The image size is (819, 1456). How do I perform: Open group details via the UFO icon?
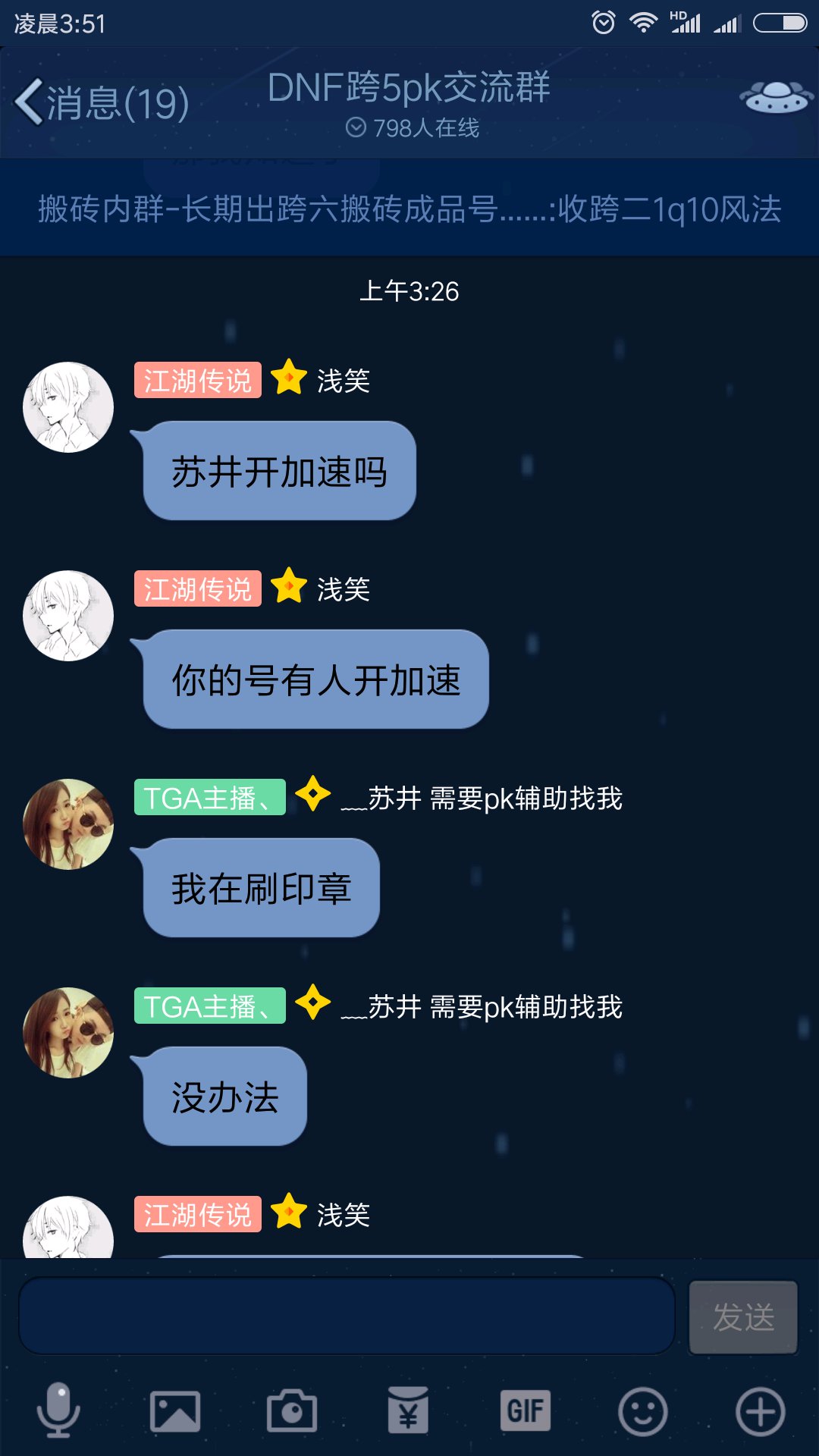(776, 97)
